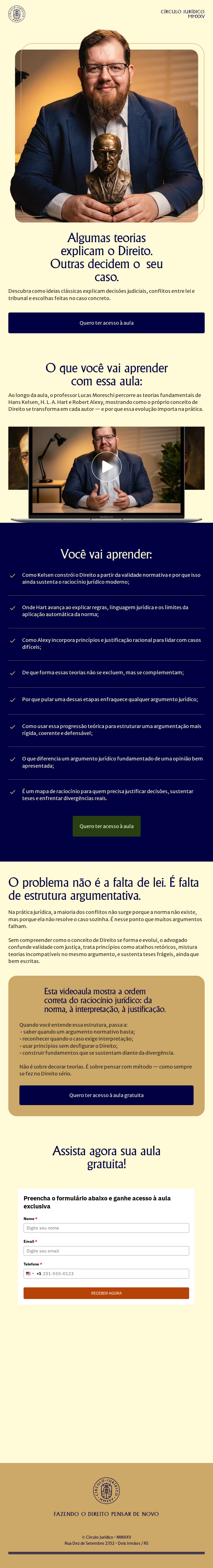
Task: Focus the Telefone number field
Action: [116, 1274]
